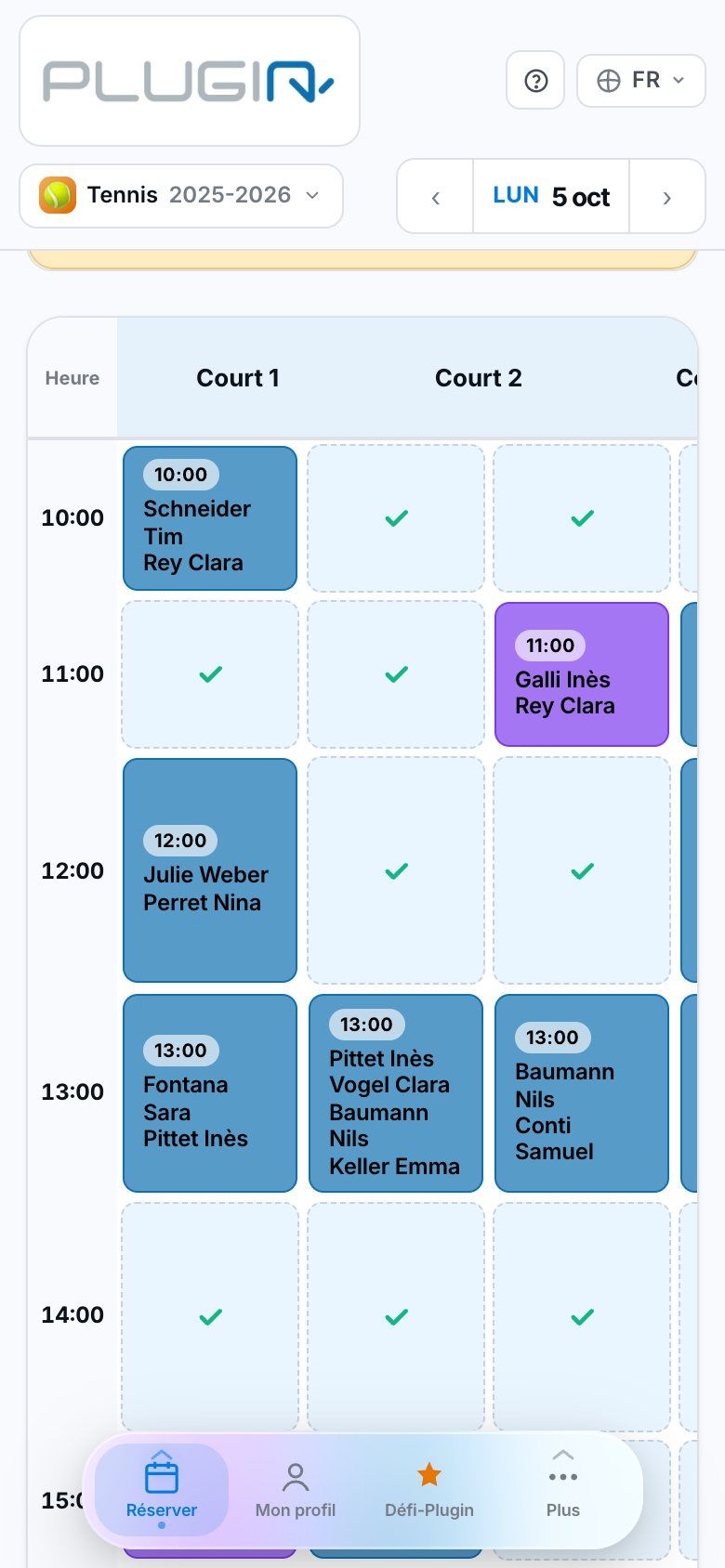
Task: Switch to the Défi-Plugin tab
Action: 429,1489
